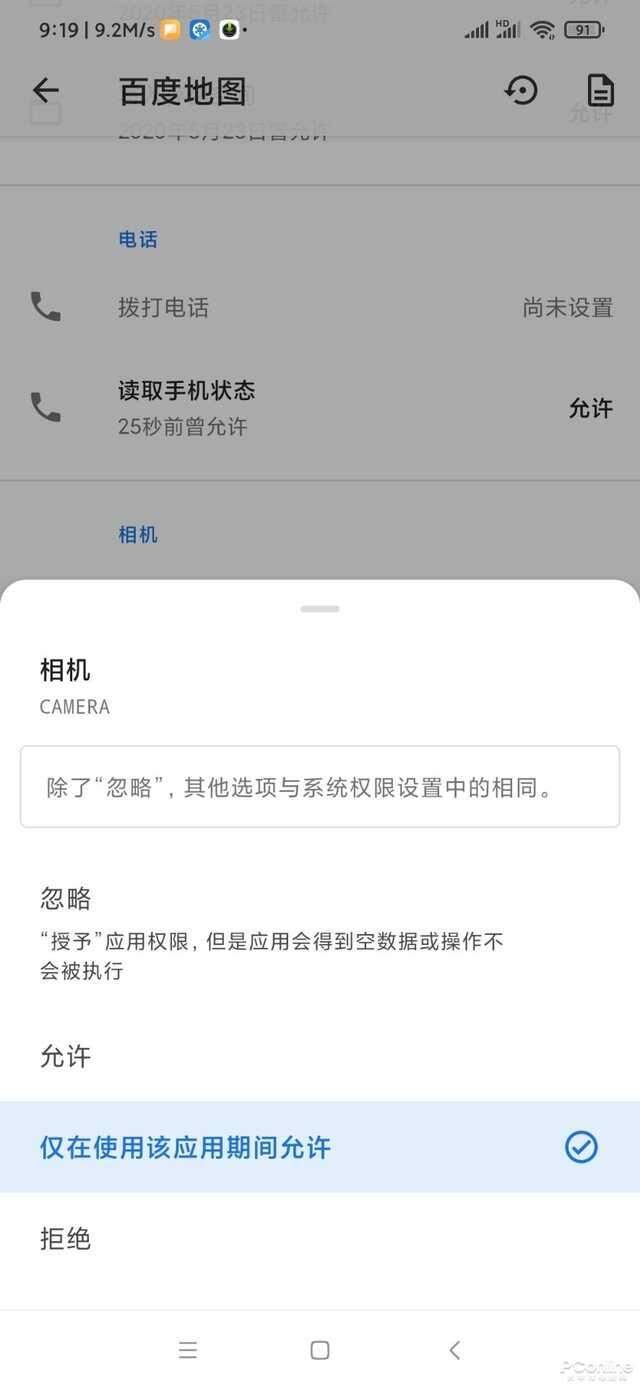Screen dimensions: 640x1387
Task: Open the 读取手机状态 permission row
Action: pyautogui.click(x=320, y=408)
